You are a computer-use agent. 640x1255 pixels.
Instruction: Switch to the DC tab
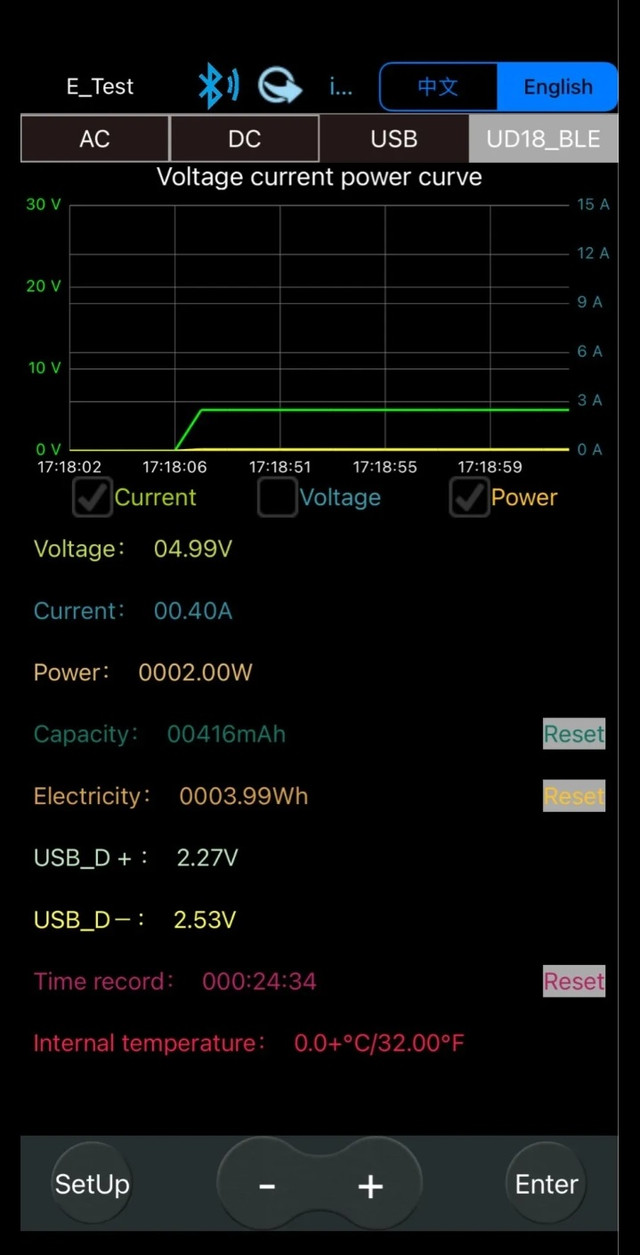pyautogui.click(x=245, y=139)
